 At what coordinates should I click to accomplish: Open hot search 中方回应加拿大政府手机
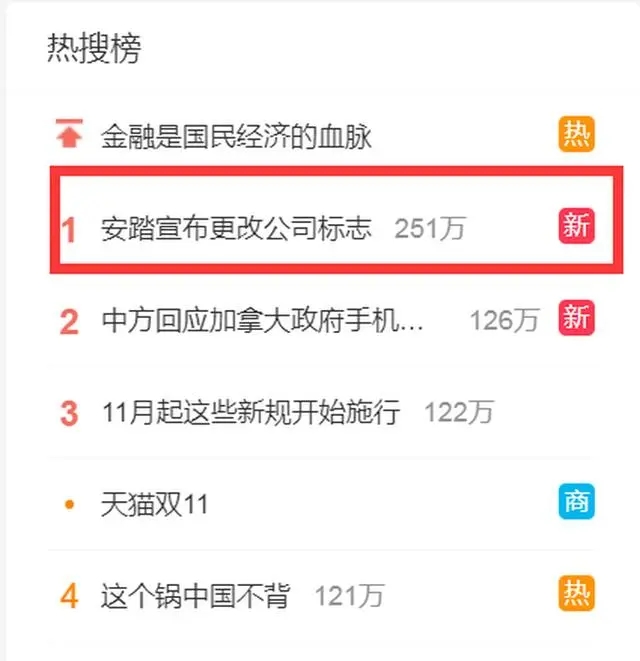pos(264,320)
